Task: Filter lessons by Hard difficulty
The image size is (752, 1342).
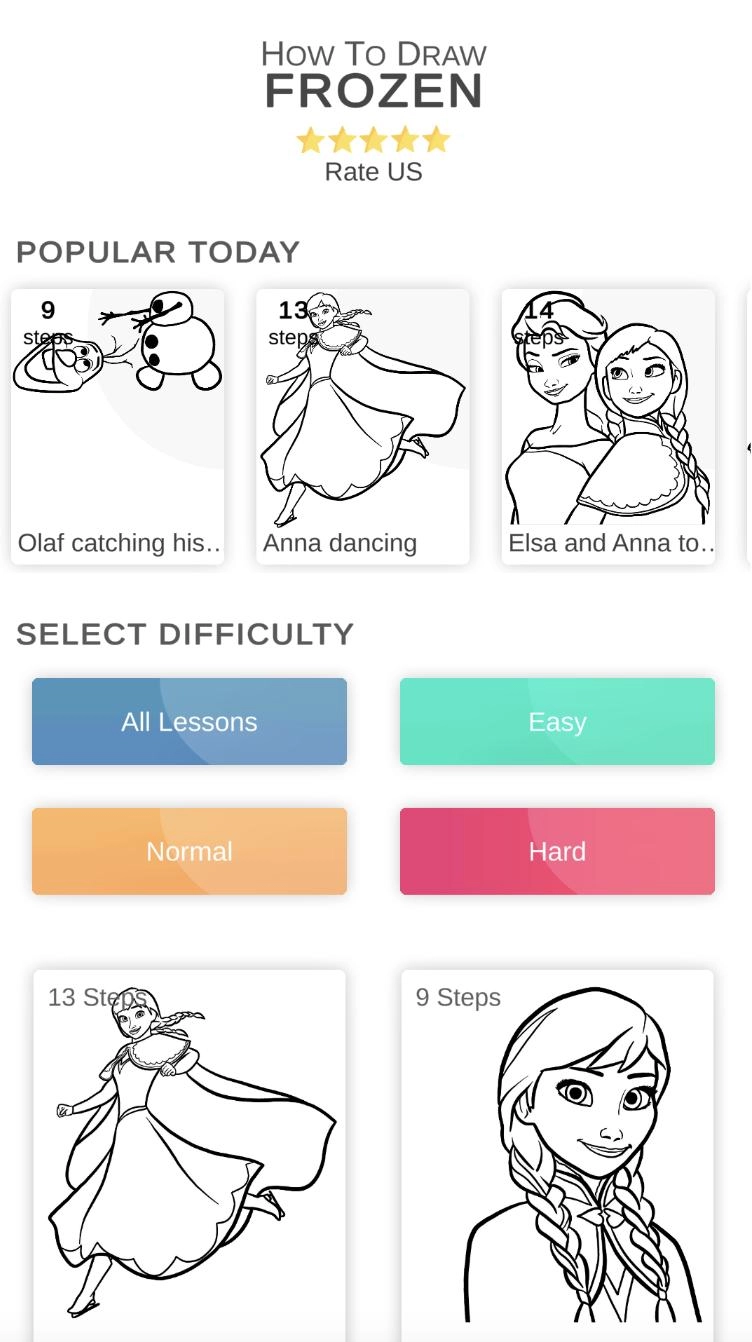Action: (557, 852)
